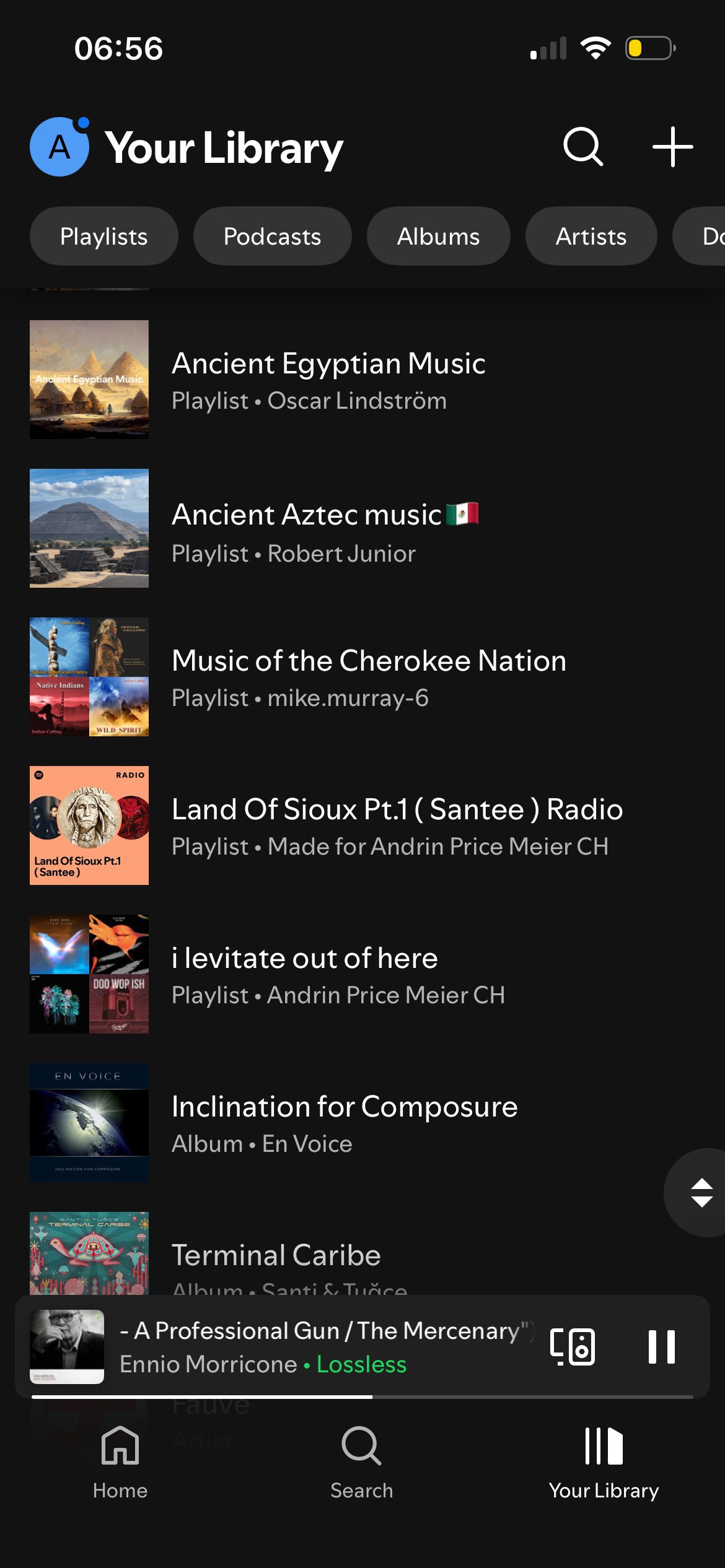Pause the Ennio Morricone track
Image resolution: width=725 pixels, height=1568 pixels.
661,1346
